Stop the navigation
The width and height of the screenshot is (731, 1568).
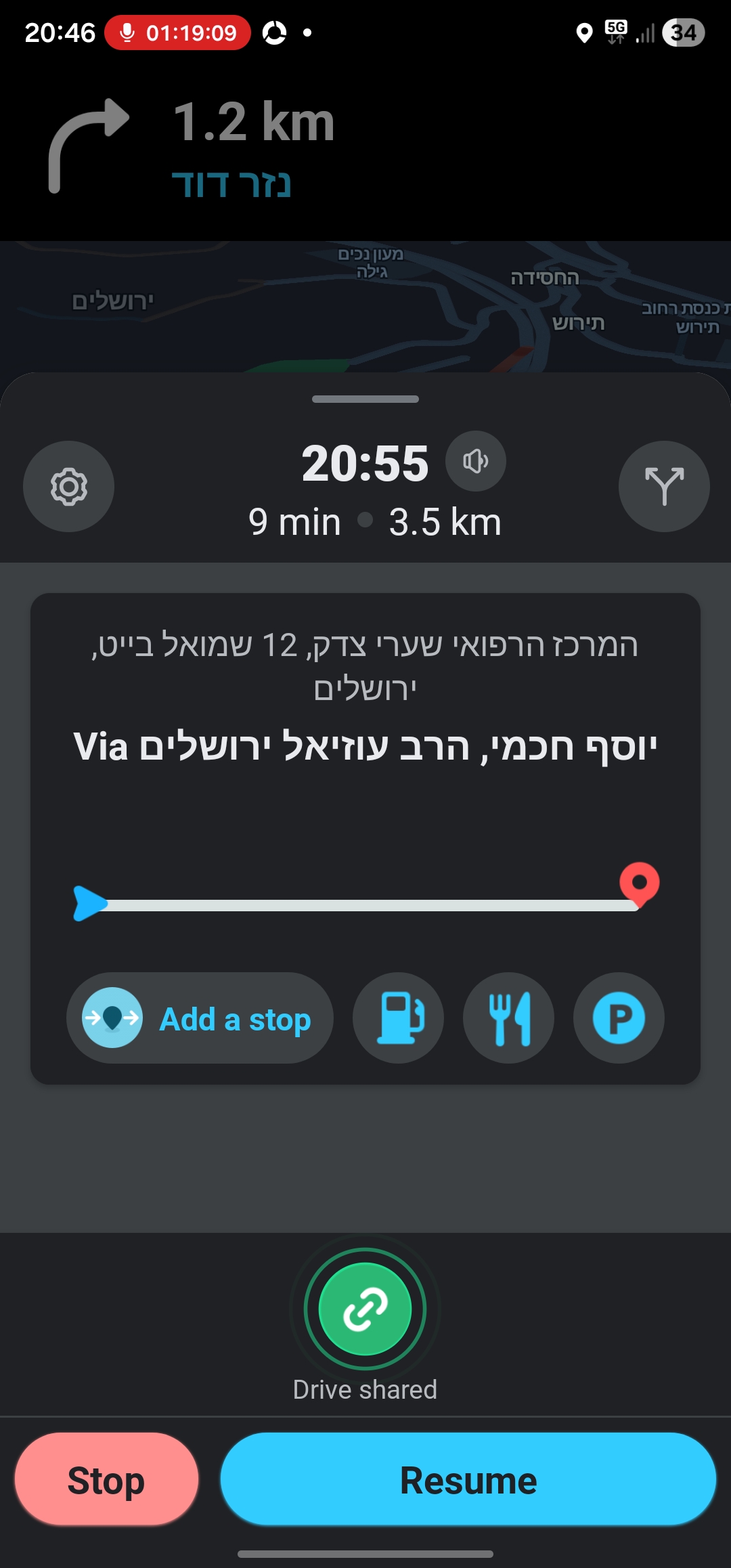click(106, 1479)
